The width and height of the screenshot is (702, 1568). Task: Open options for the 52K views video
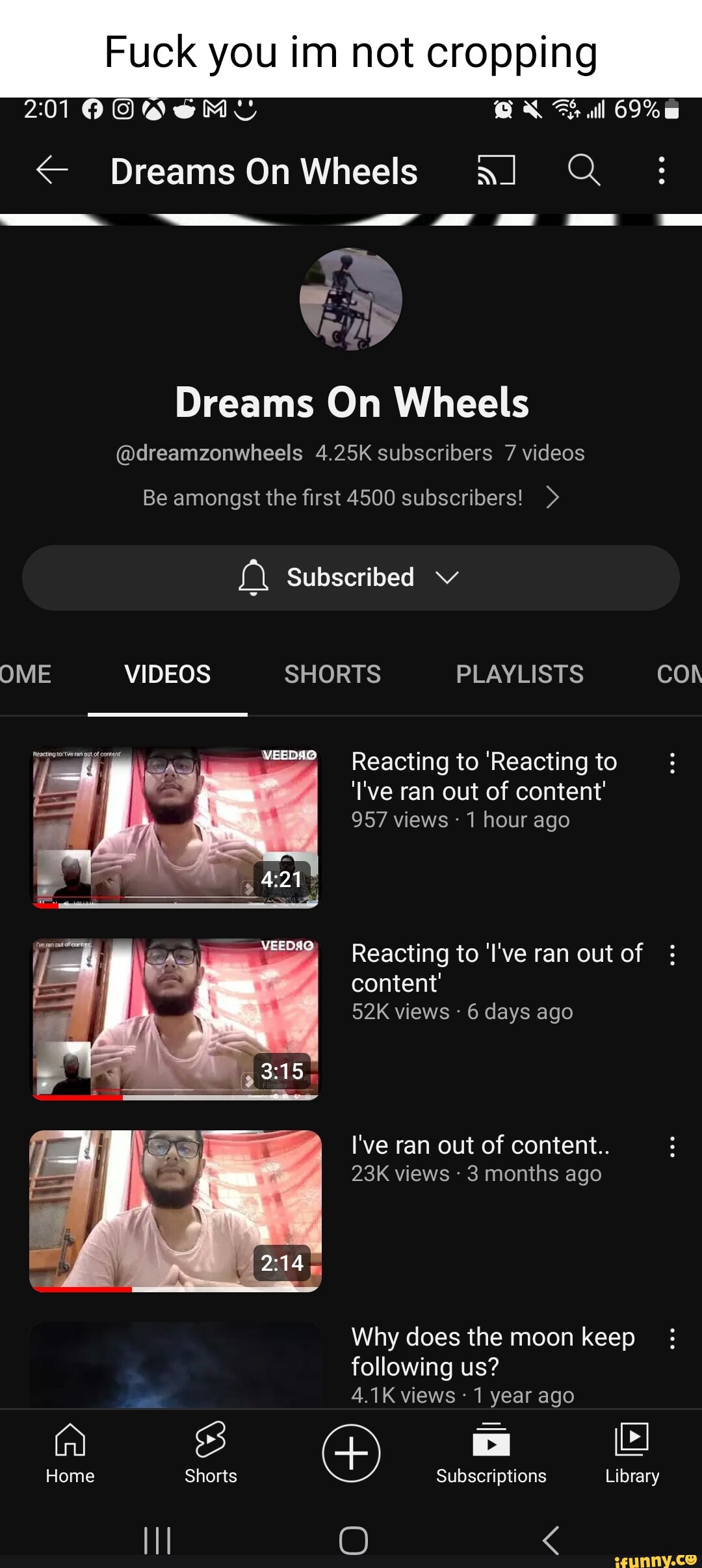tap(672, 955)
